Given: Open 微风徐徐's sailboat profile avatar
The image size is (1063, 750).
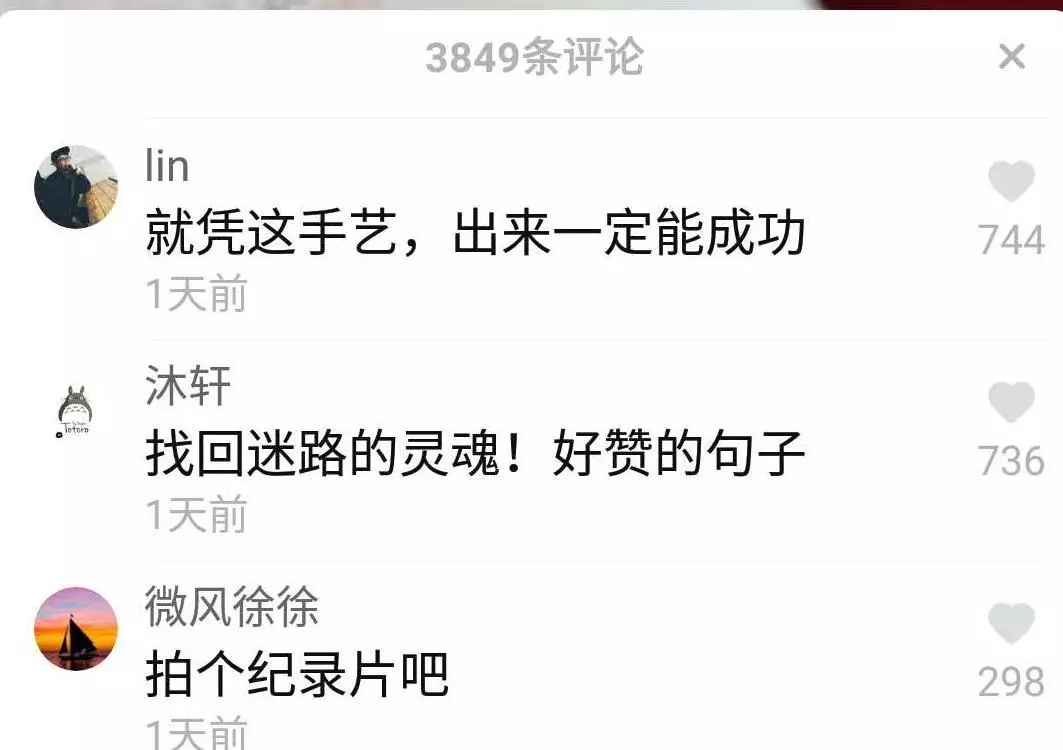Looking at the screenshot, I should 76,629.
